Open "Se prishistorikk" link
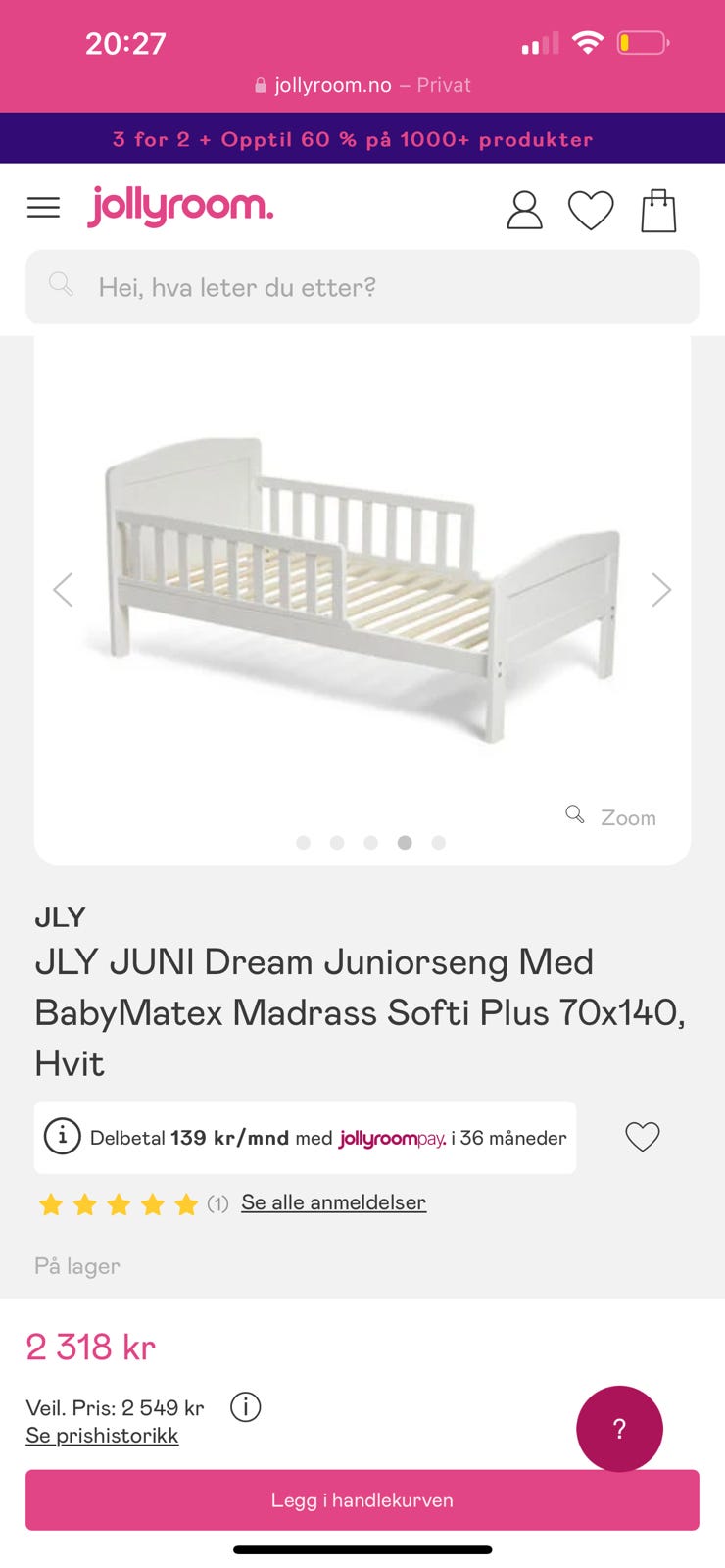The width and height of the screenshot is (725, 1568). pyautogui.click(x=102, y=1436)
